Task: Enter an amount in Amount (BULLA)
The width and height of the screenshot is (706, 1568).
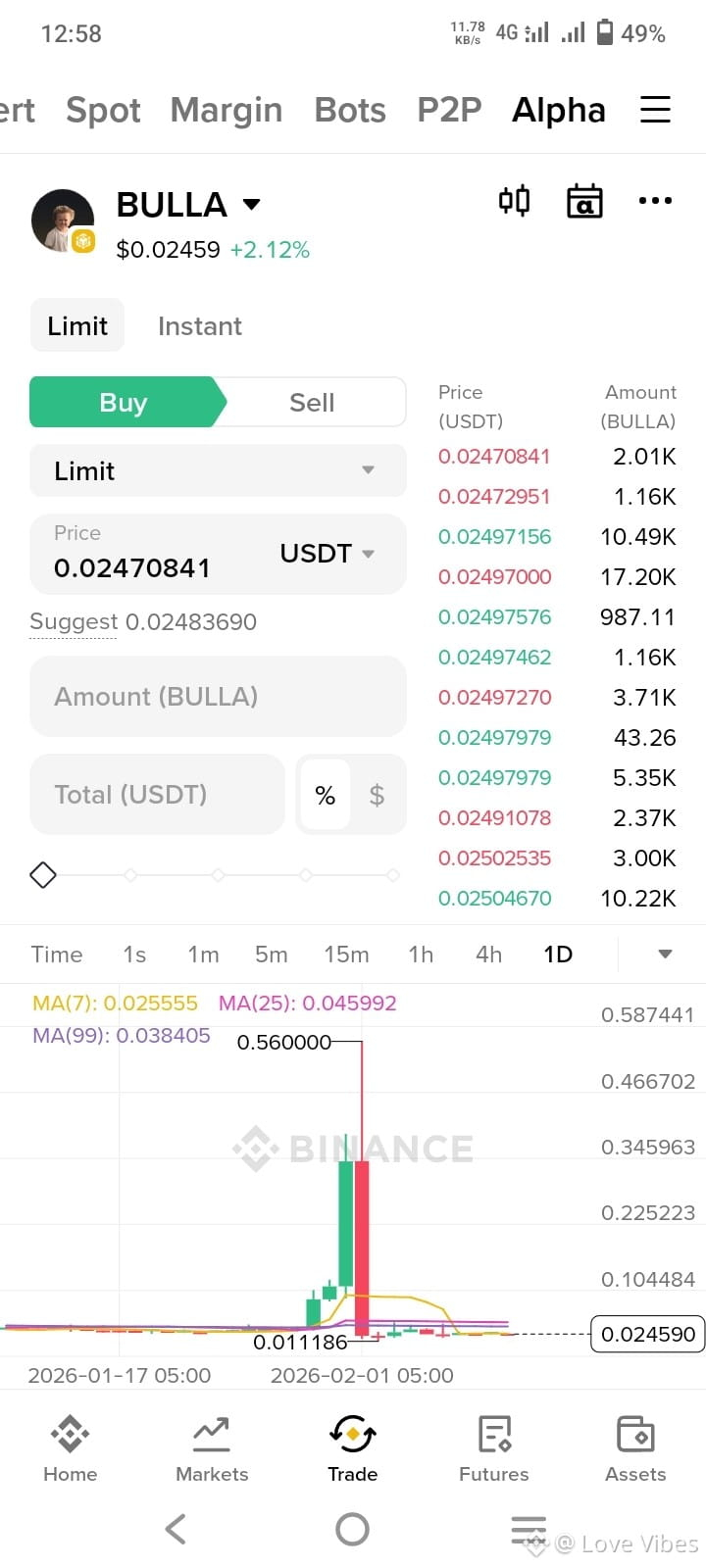Action: point(218,697)
